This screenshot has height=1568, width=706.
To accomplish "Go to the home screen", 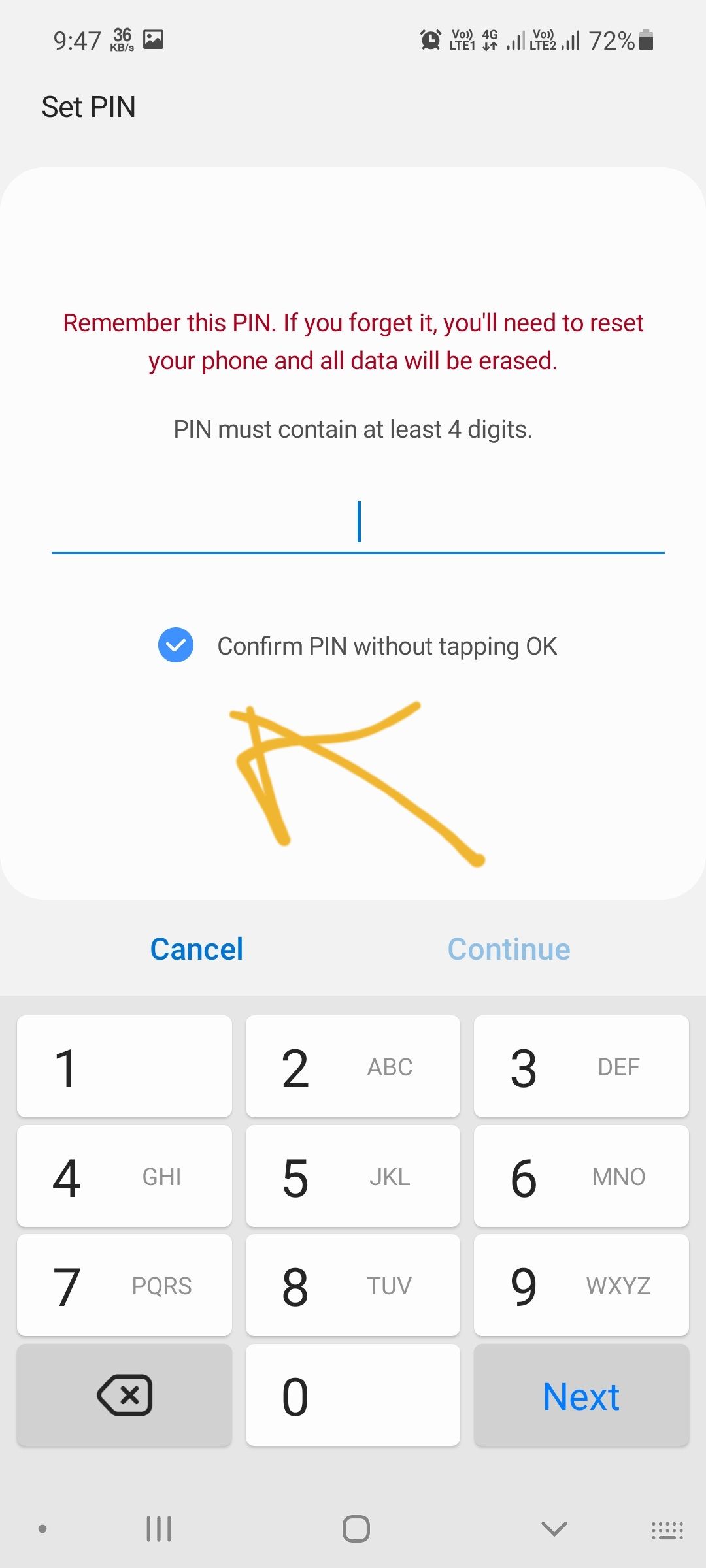I will pyautogui.click(x=356, y=1529).
